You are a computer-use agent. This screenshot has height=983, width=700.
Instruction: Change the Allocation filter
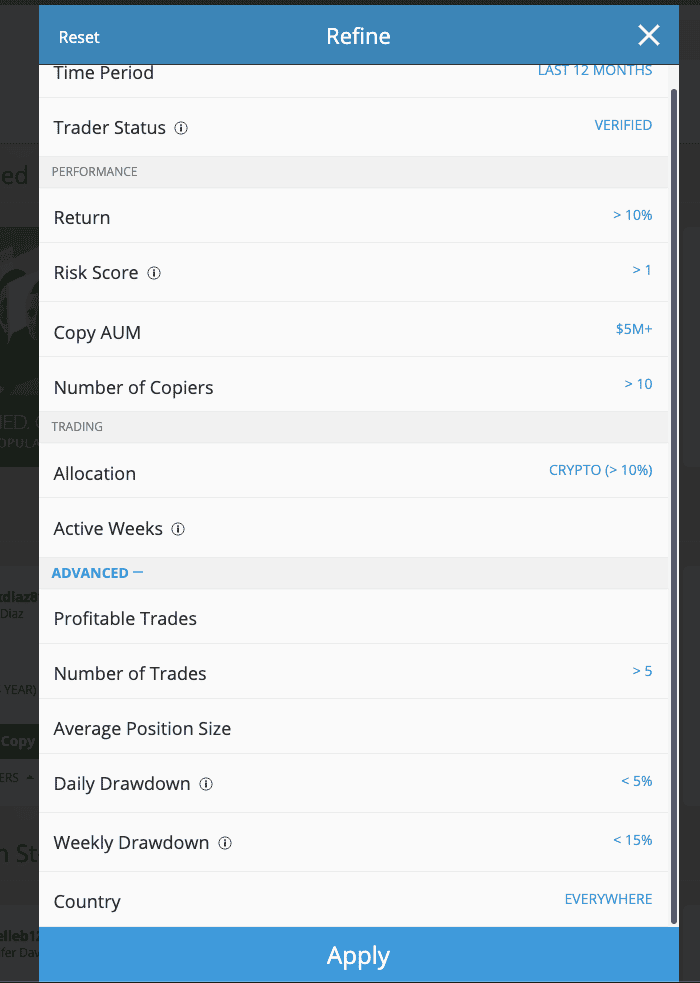tap(352, 472)
